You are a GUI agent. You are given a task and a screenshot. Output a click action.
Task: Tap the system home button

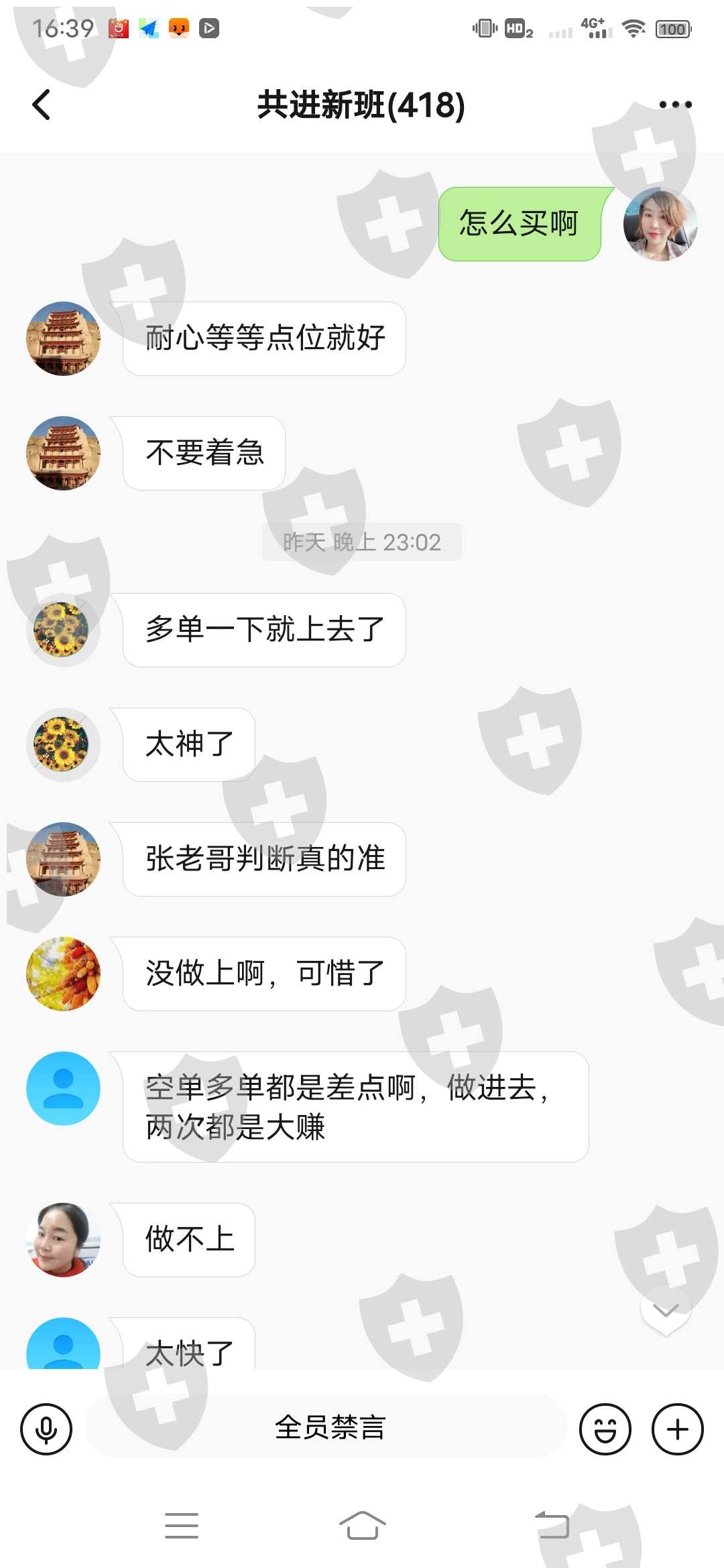(x=362, y=1525)
